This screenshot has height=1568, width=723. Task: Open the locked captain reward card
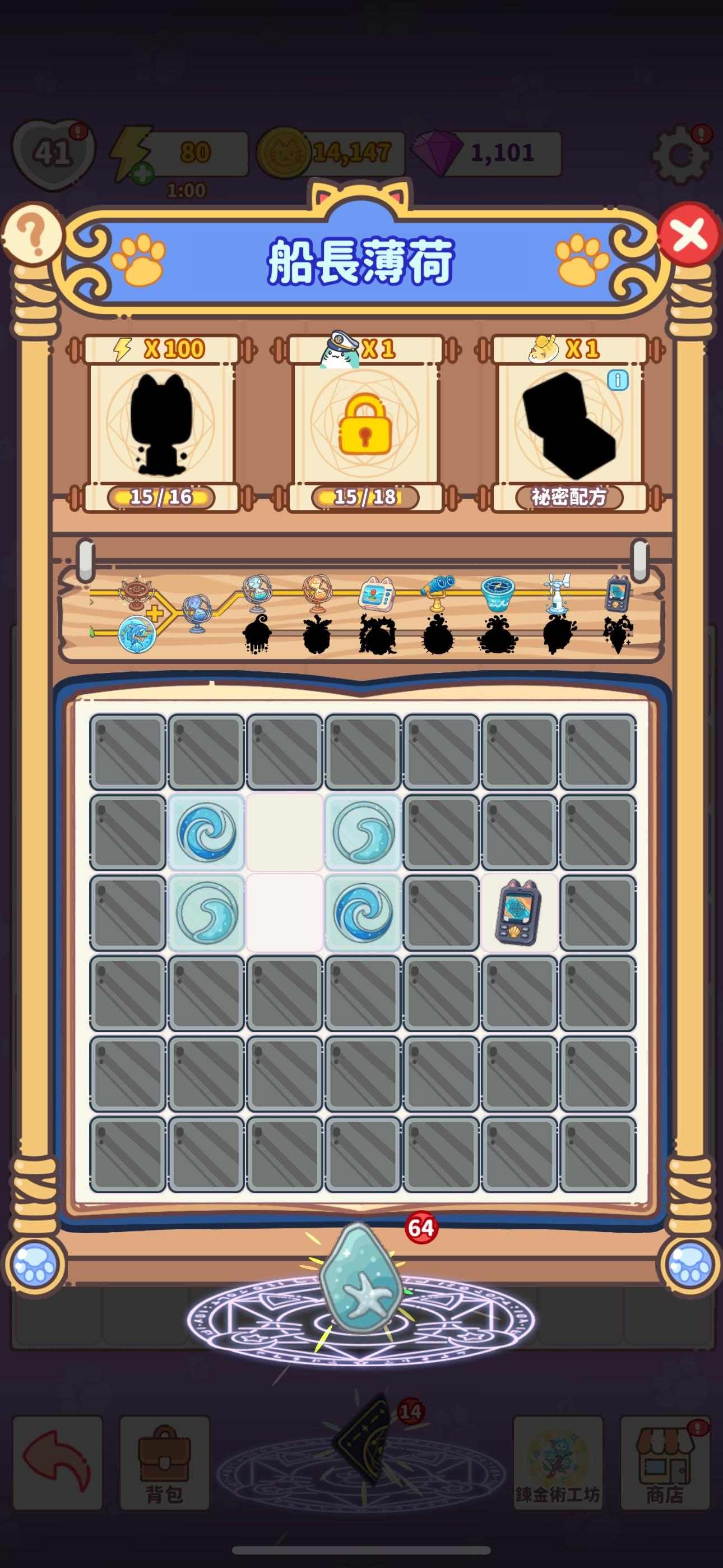364,423
